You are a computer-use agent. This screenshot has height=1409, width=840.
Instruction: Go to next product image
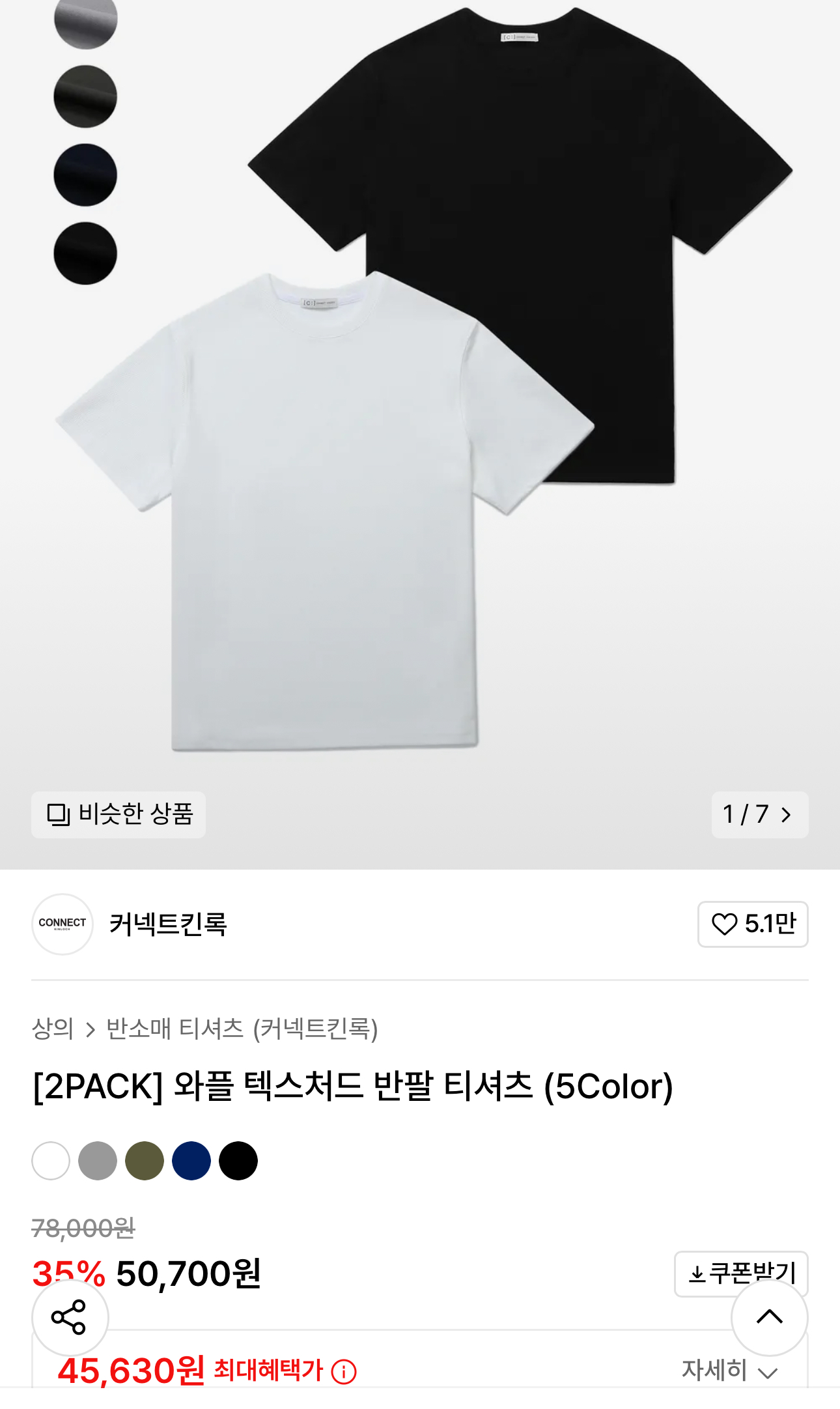785,814
